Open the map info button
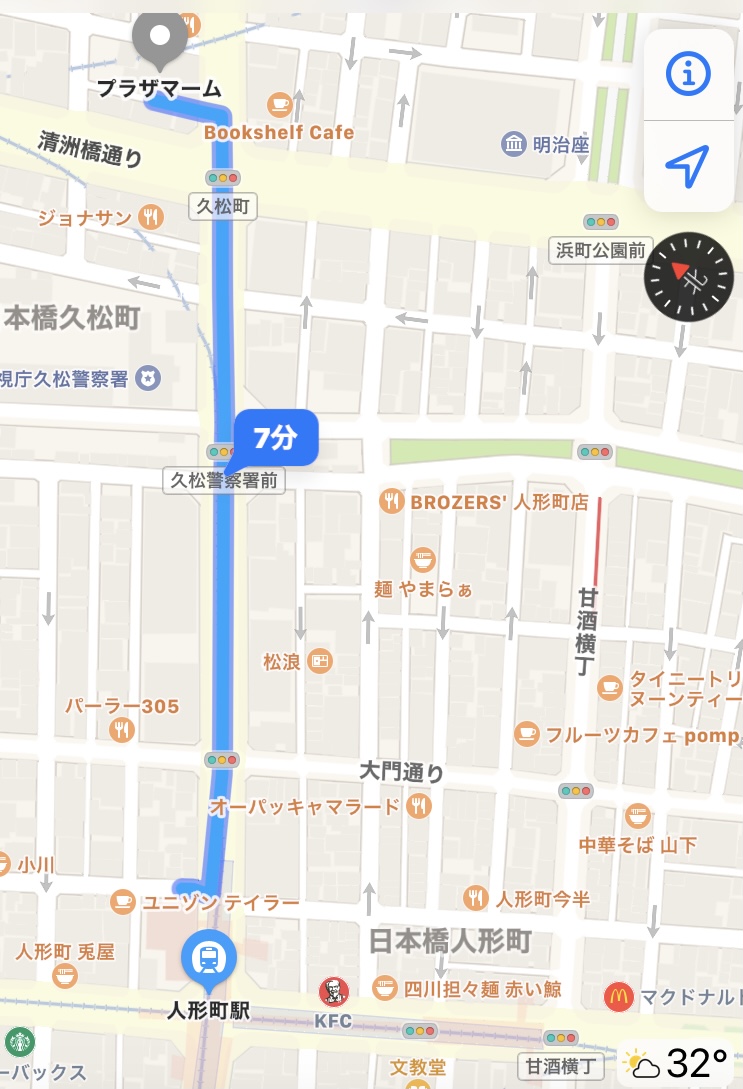743x1089 pixels. coord(689,73)
